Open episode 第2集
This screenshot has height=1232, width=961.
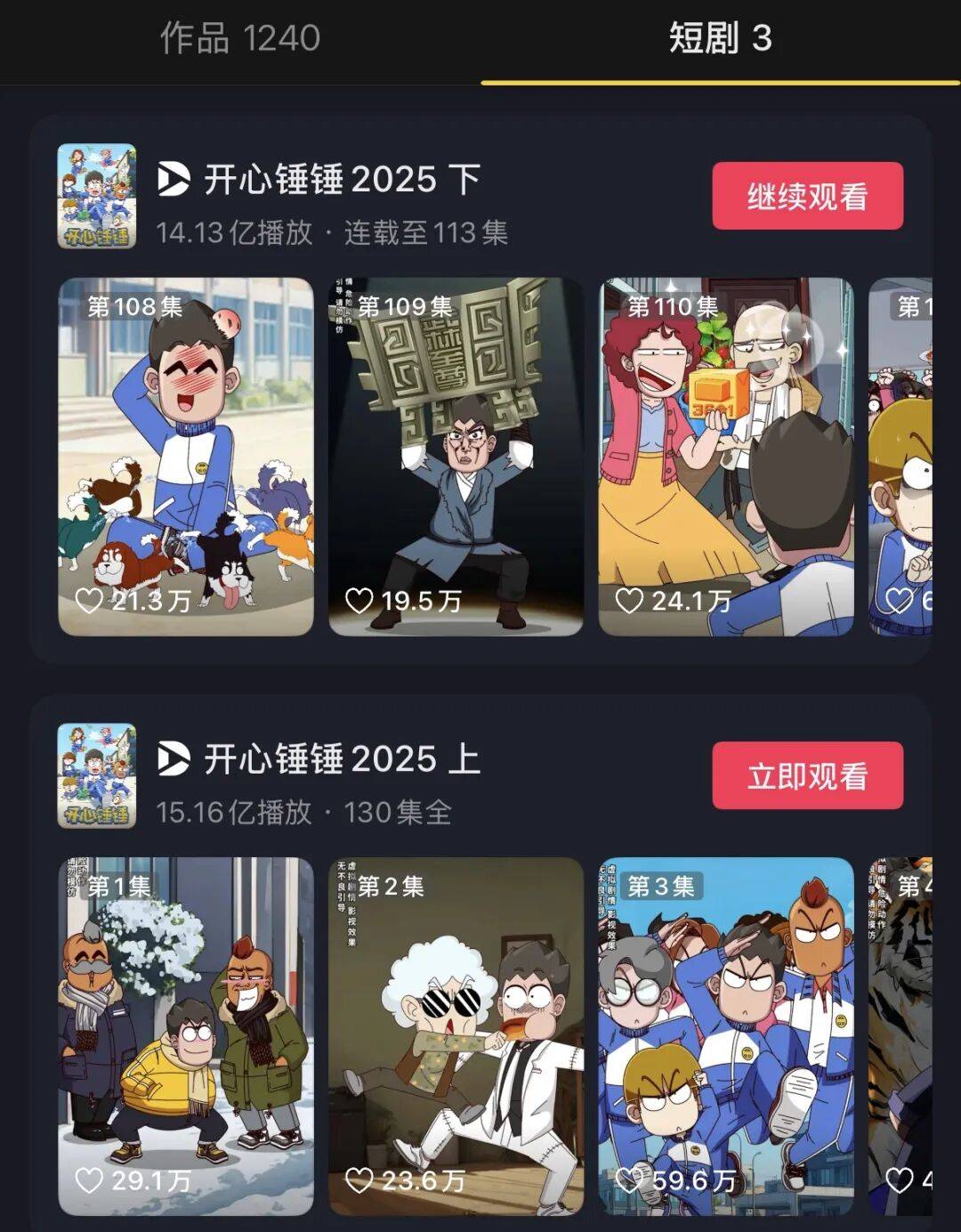[x=456, y=1036]
